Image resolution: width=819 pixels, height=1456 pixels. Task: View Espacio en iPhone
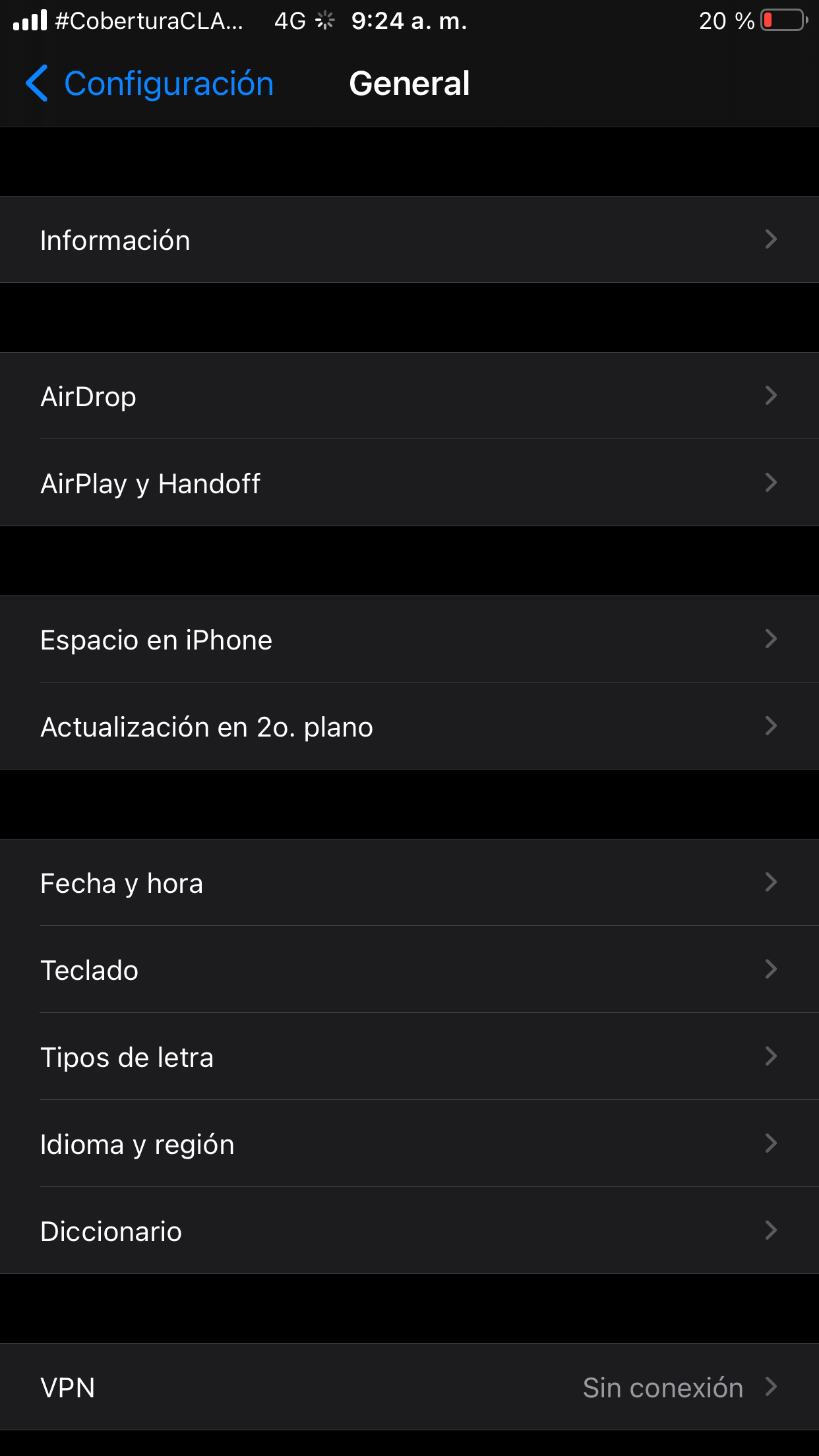coord(409,640)
